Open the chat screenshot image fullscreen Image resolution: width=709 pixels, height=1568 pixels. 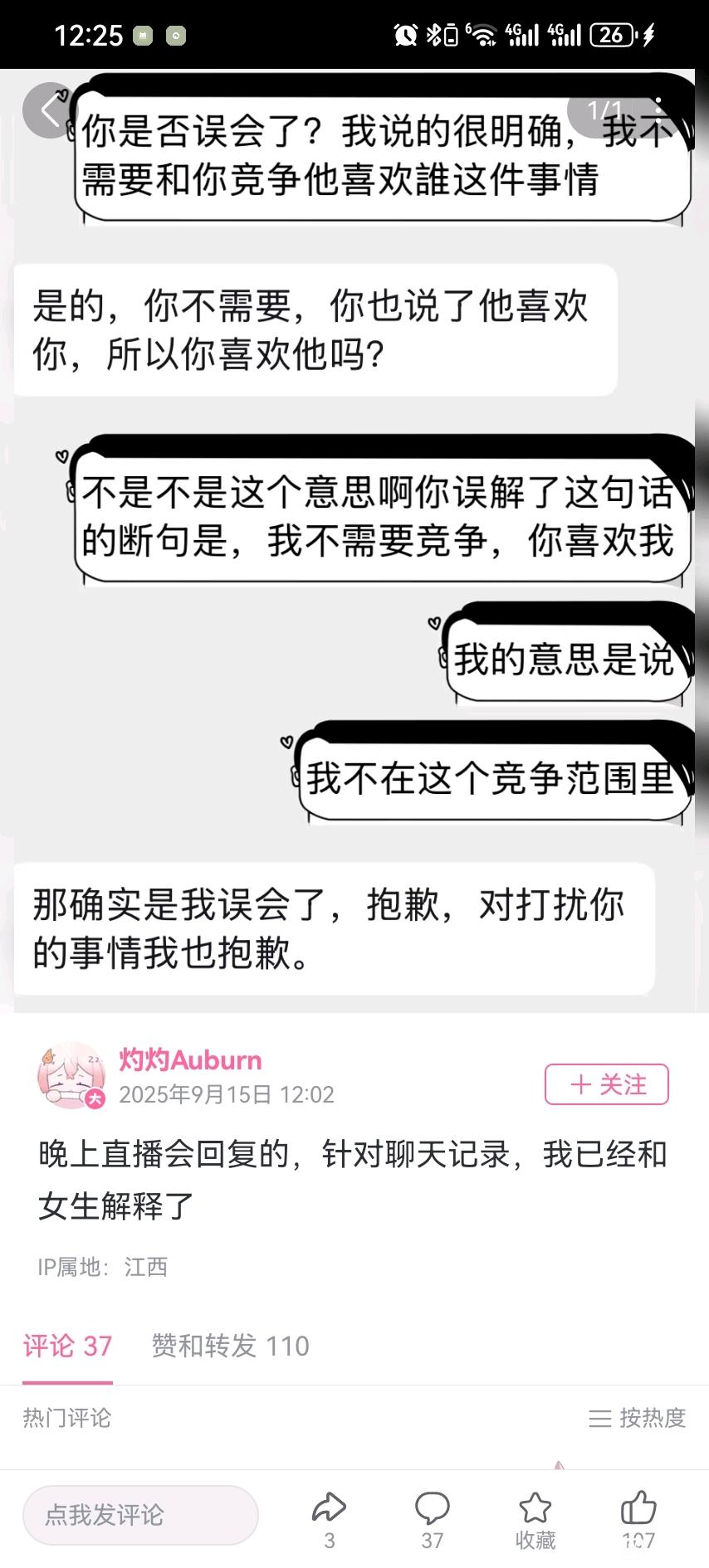coord(354,539)
